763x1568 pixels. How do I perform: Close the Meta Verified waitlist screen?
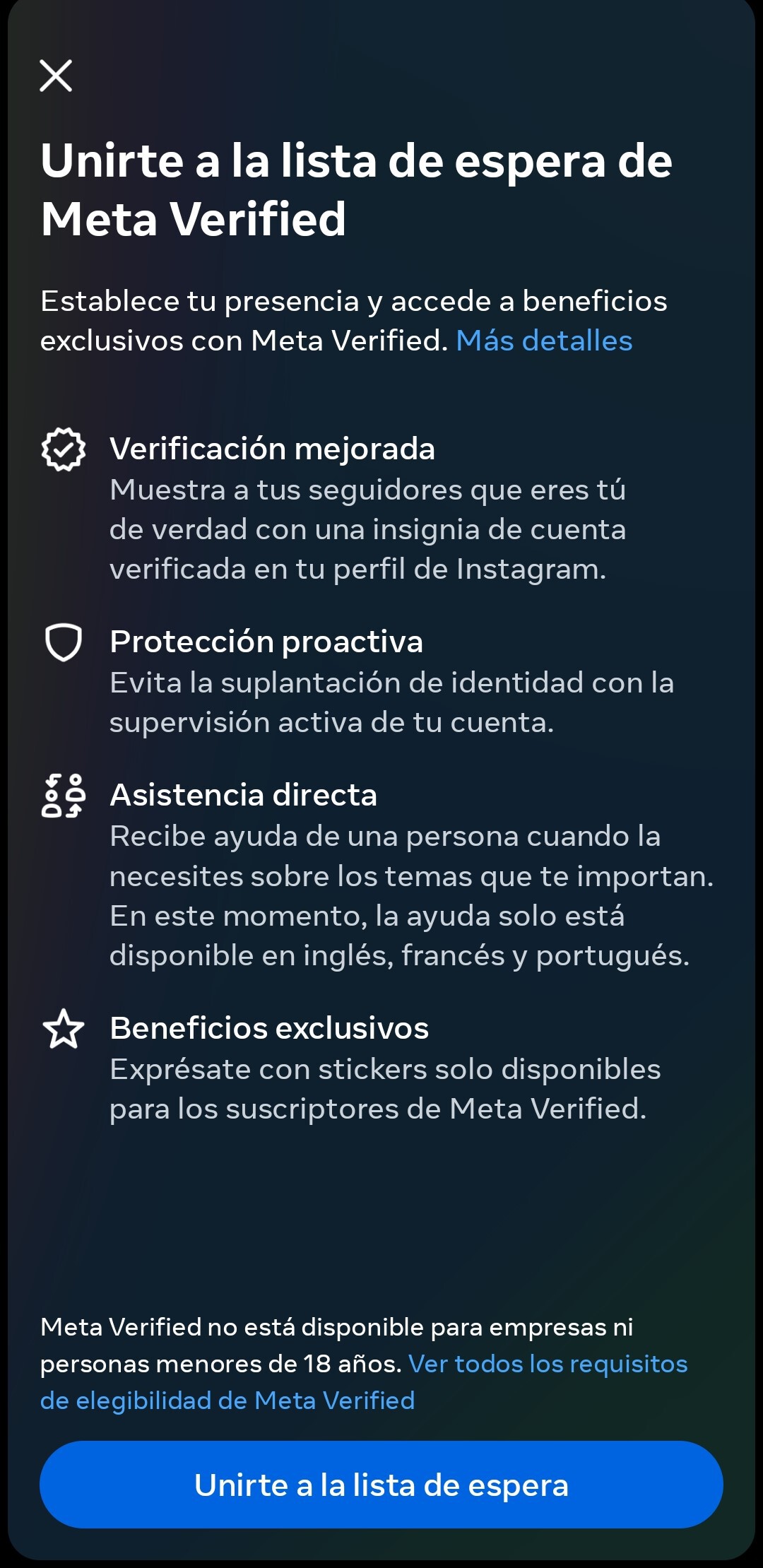[x=56, y=76]
